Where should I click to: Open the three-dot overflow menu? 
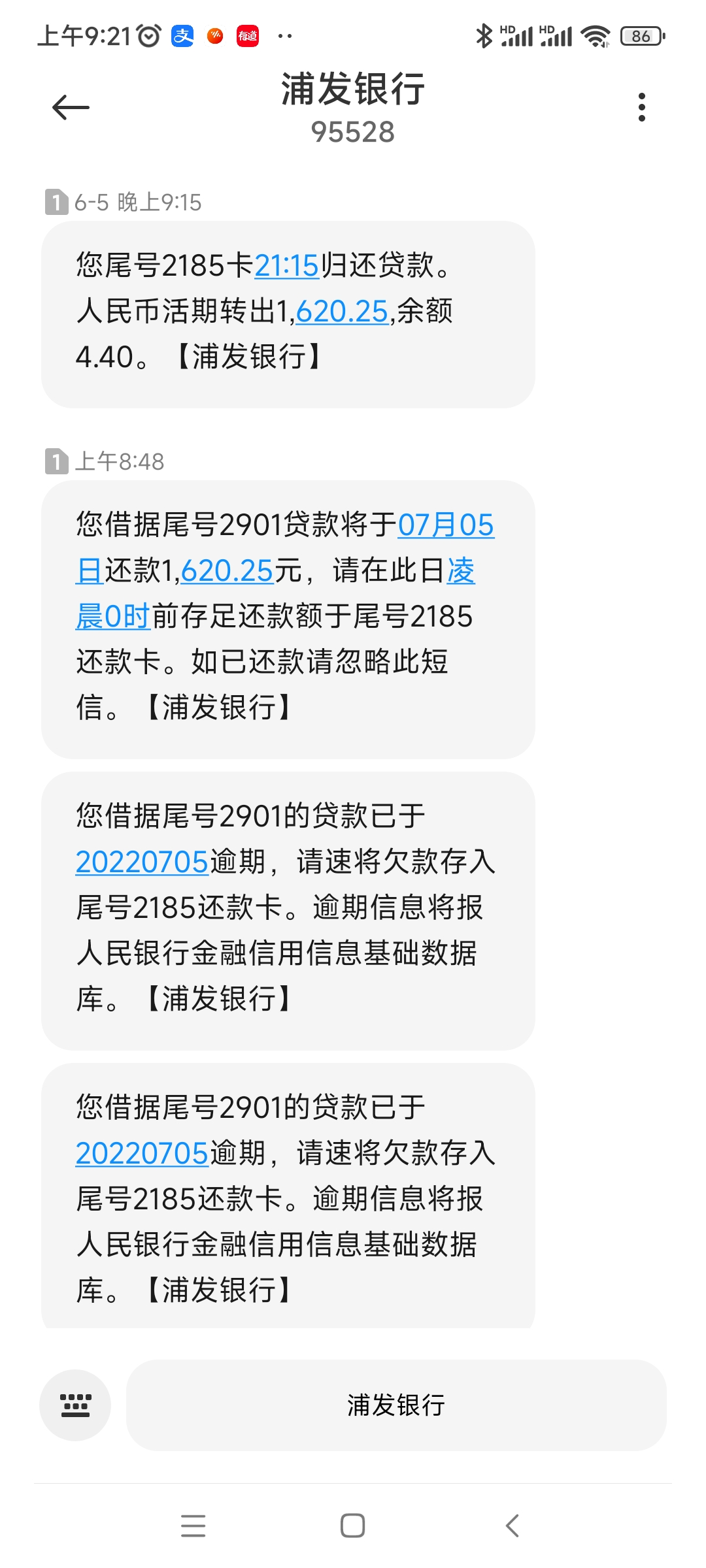641,107
